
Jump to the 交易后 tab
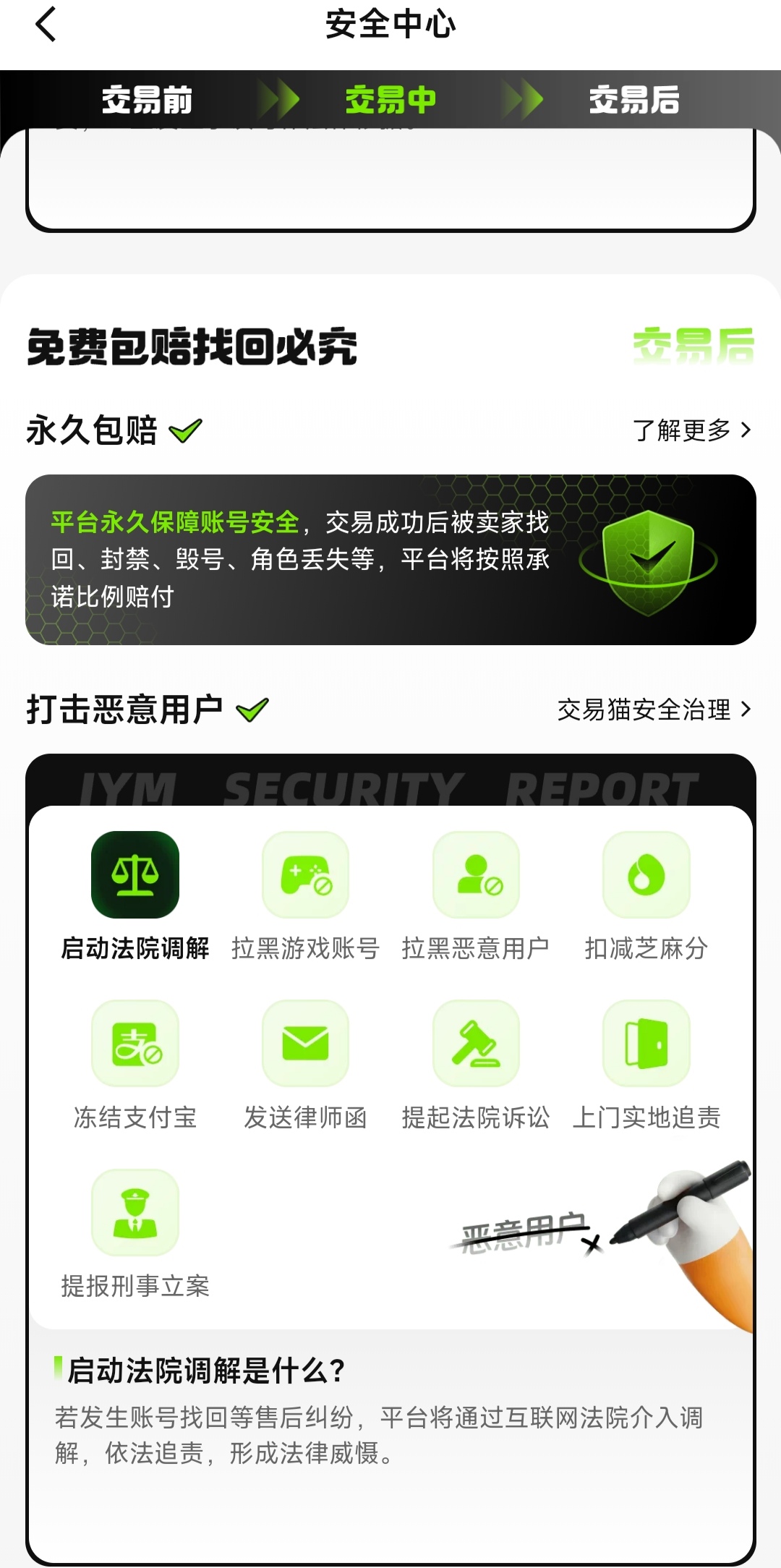[x=634, y=100]
